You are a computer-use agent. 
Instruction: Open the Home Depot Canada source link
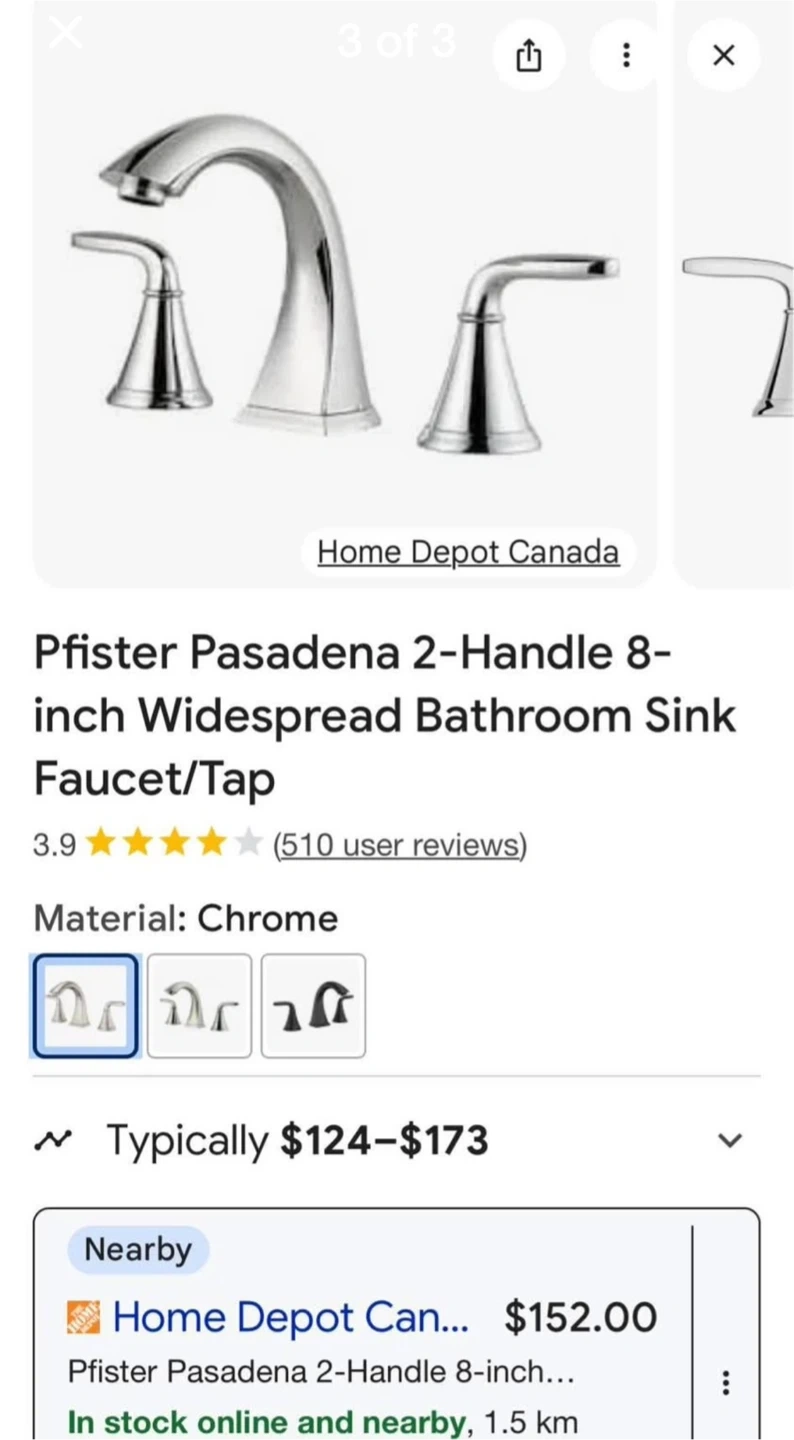coord(468,552)
